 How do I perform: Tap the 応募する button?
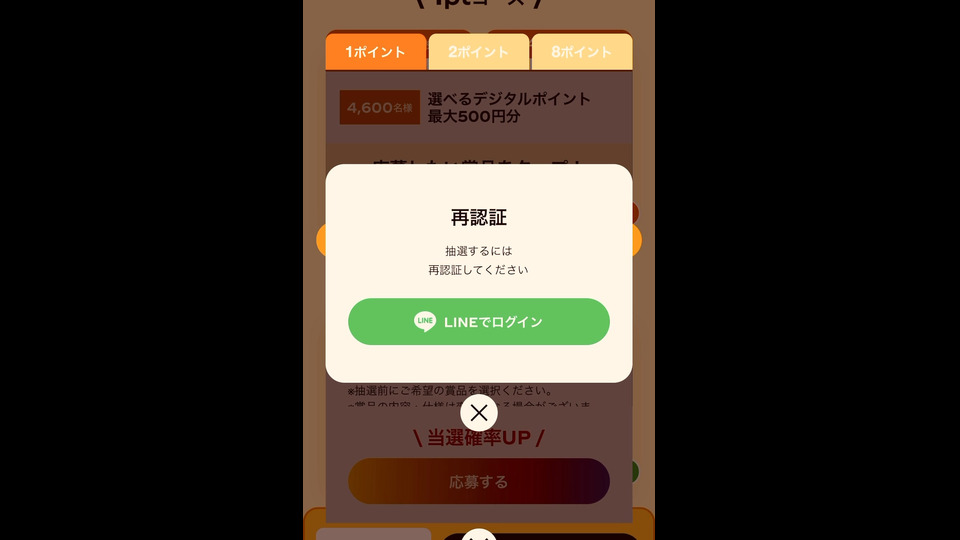478,481
